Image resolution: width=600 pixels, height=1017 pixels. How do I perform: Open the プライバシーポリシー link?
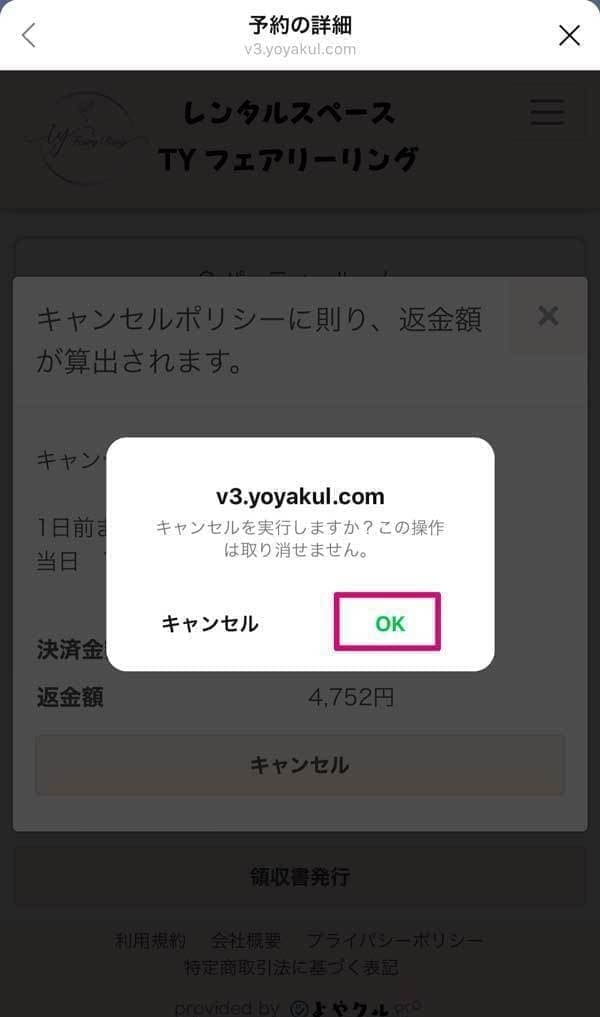coord(395,940)
